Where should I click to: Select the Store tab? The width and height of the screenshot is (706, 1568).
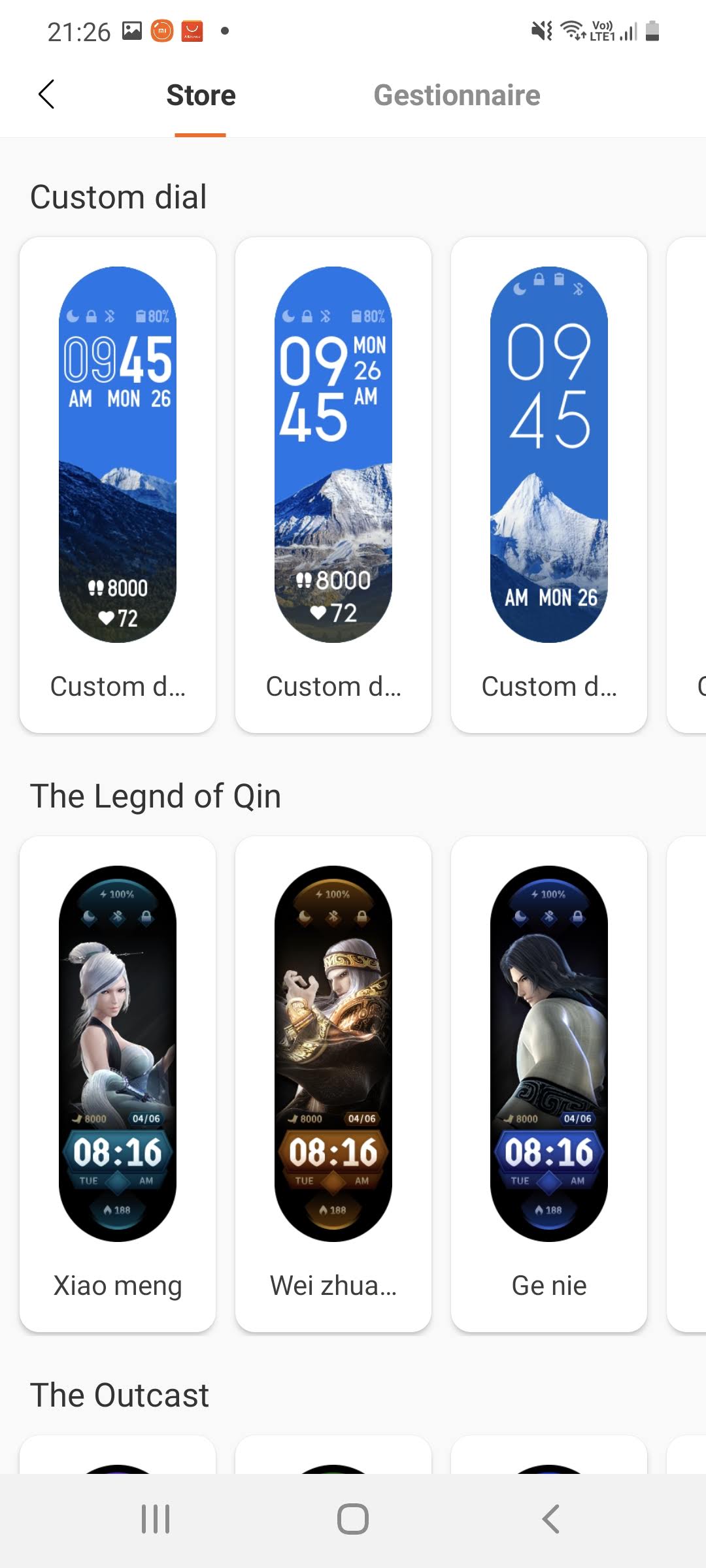201,95
